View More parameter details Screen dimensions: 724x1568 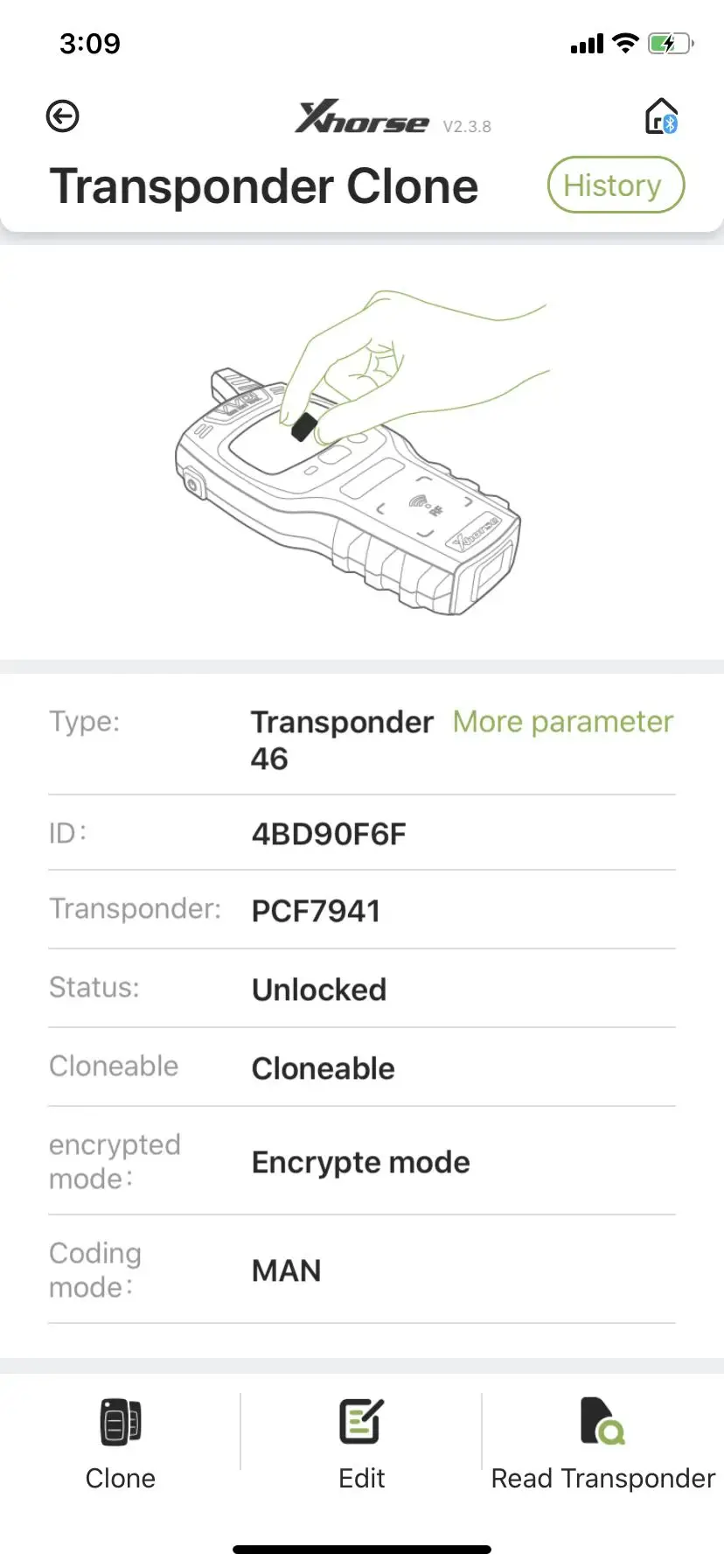563,722
